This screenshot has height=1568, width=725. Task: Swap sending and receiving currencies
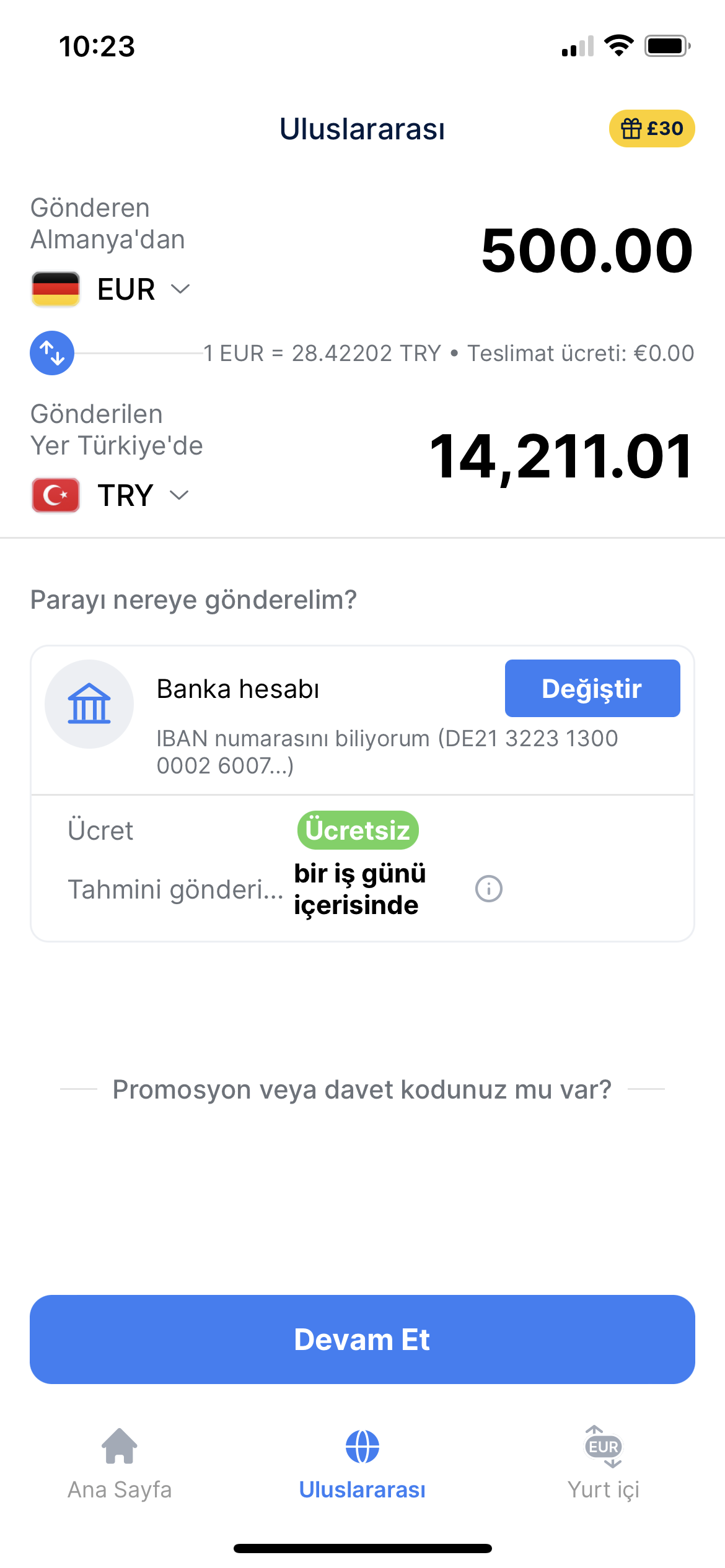pos(52,353)
